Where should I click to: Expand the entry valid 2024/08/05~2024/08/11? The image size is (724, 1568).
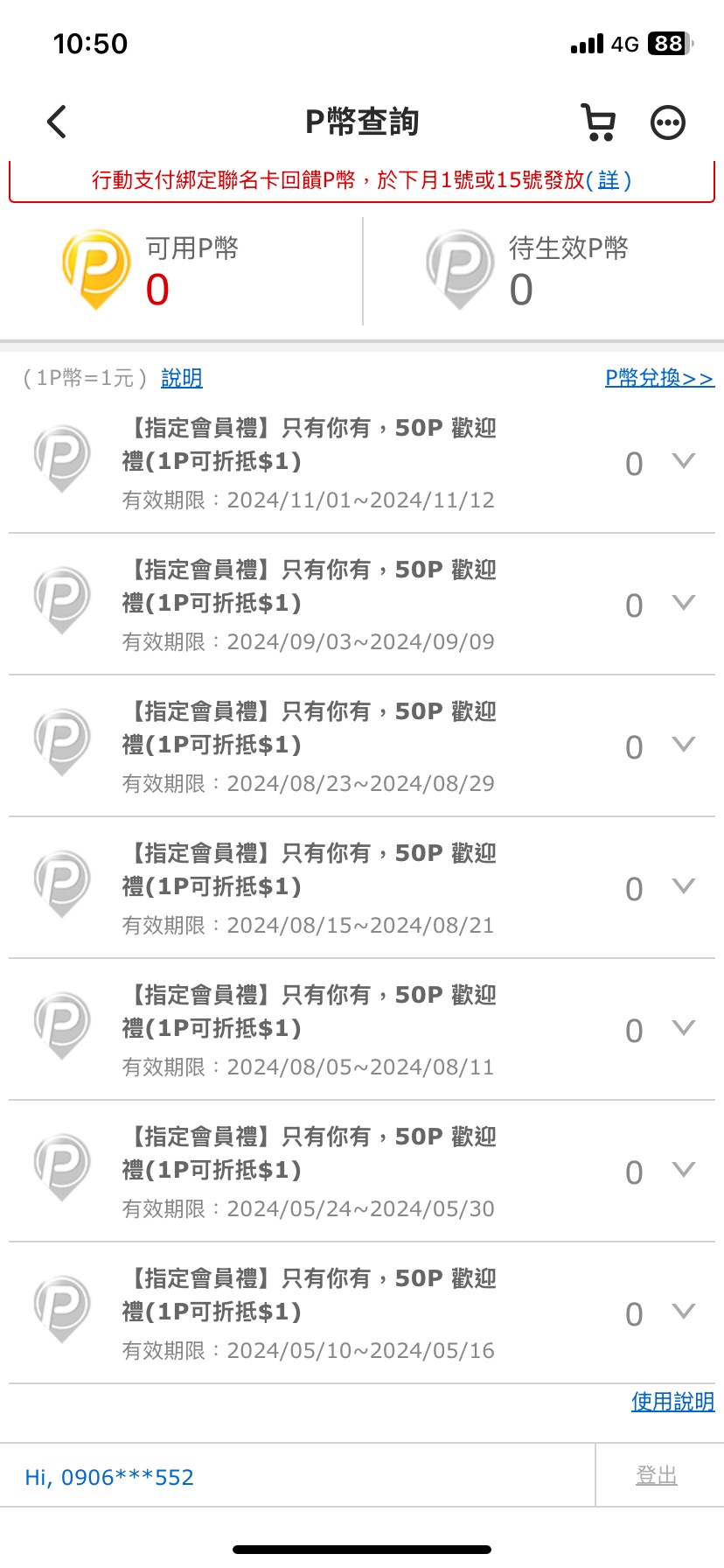tap(684, 1028)
